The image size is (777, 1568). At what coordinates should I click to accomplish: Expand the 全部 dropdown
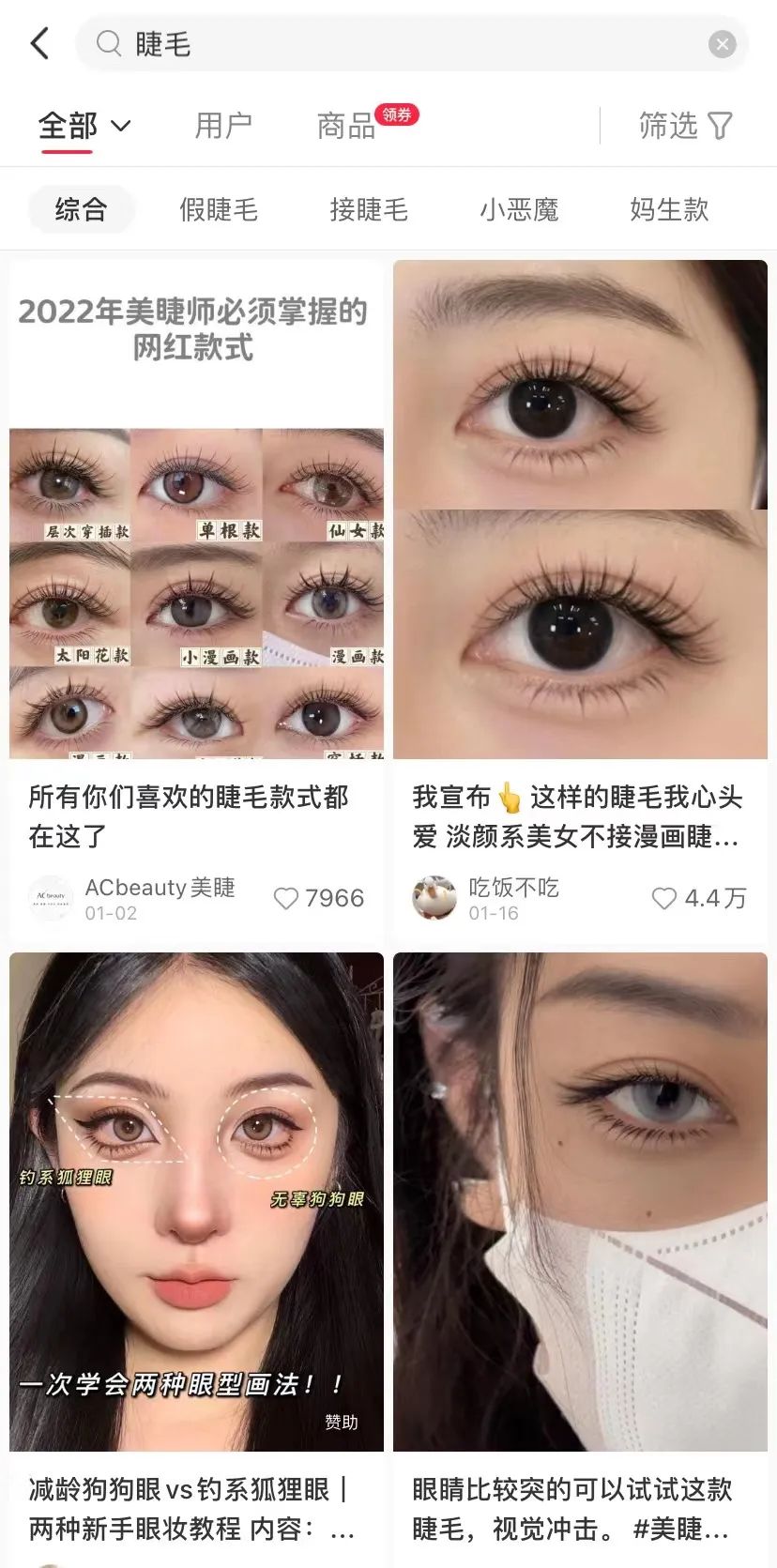pos(84,125)
